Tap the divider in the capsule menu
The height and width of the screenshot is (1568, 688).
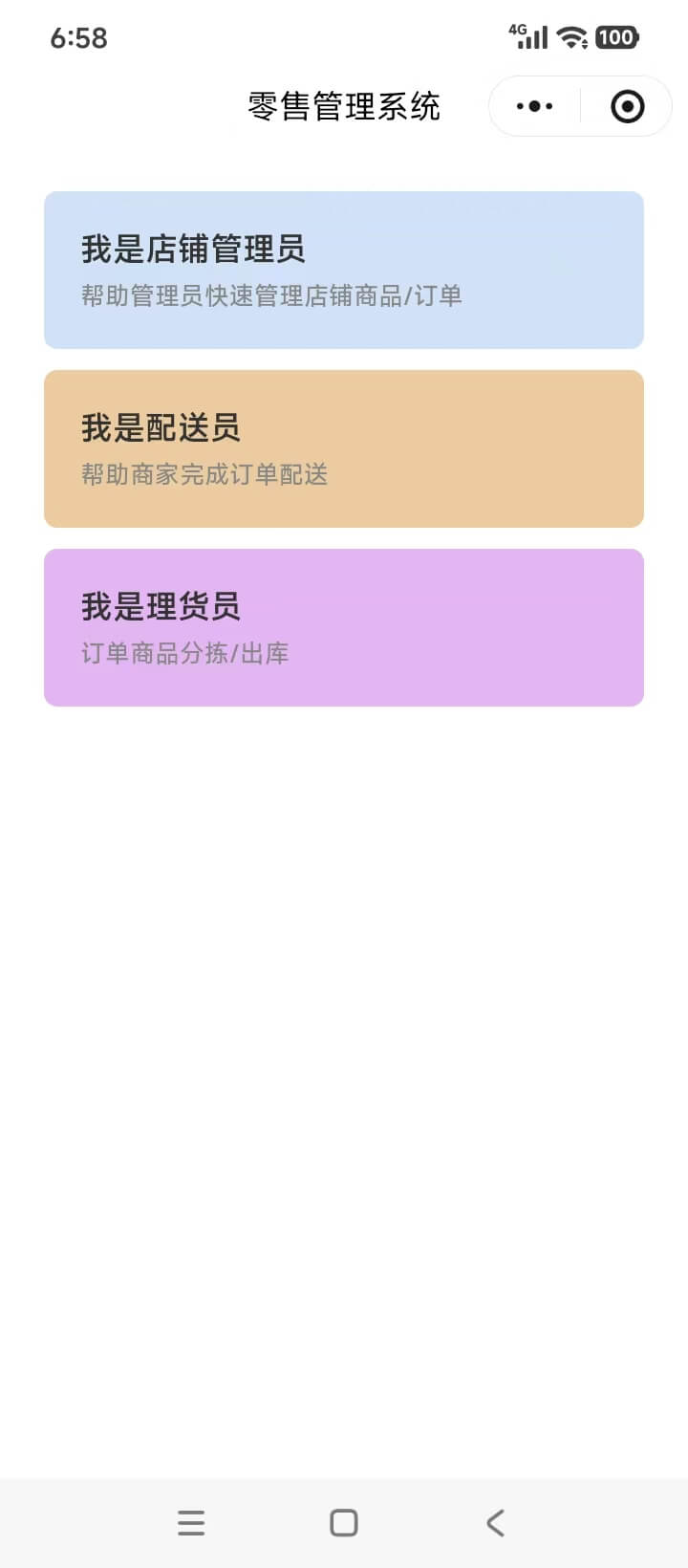point(579,106)
